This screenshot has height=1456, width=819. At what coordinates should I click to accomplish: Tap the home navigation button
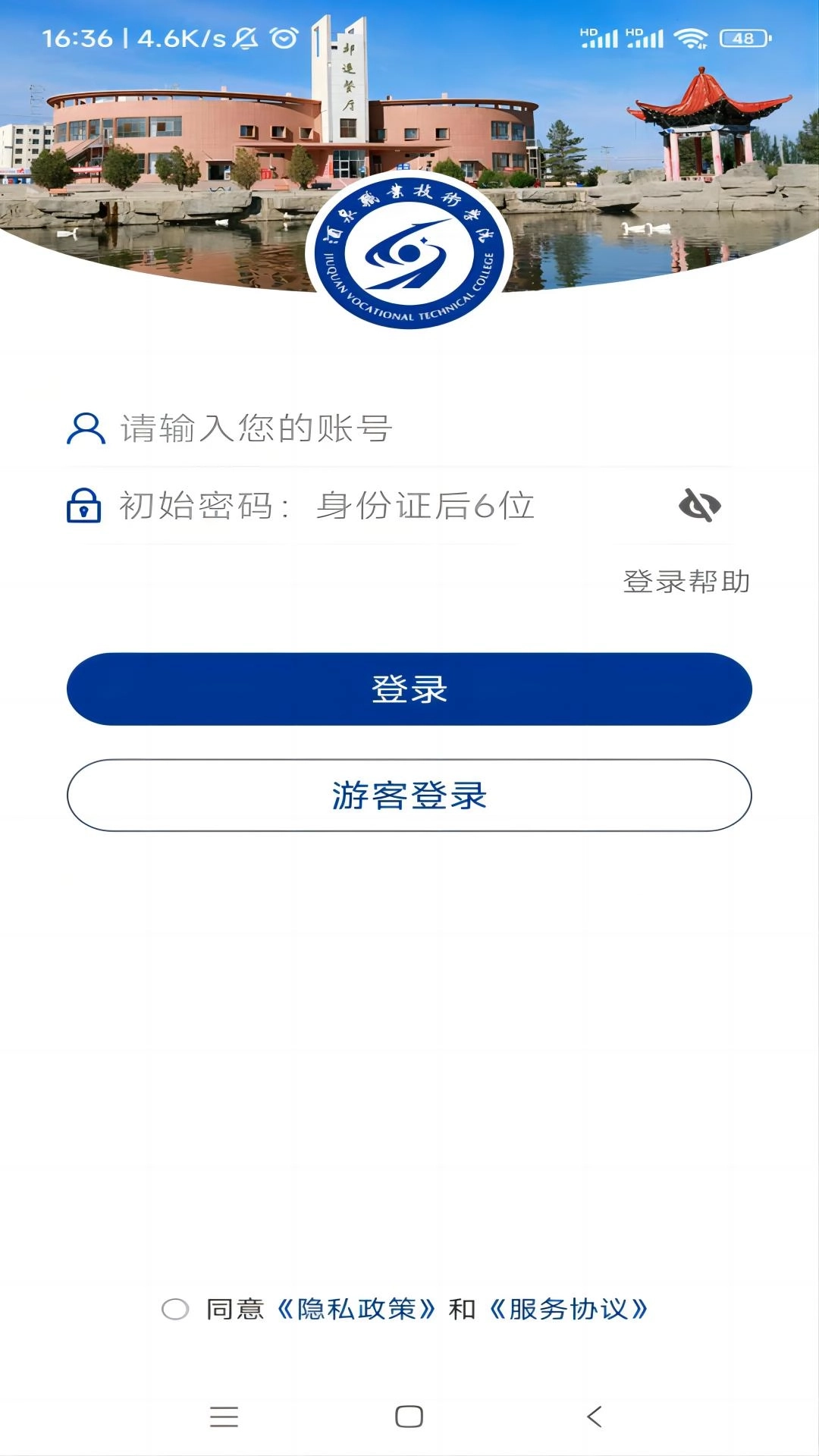tap(408, 1417)
